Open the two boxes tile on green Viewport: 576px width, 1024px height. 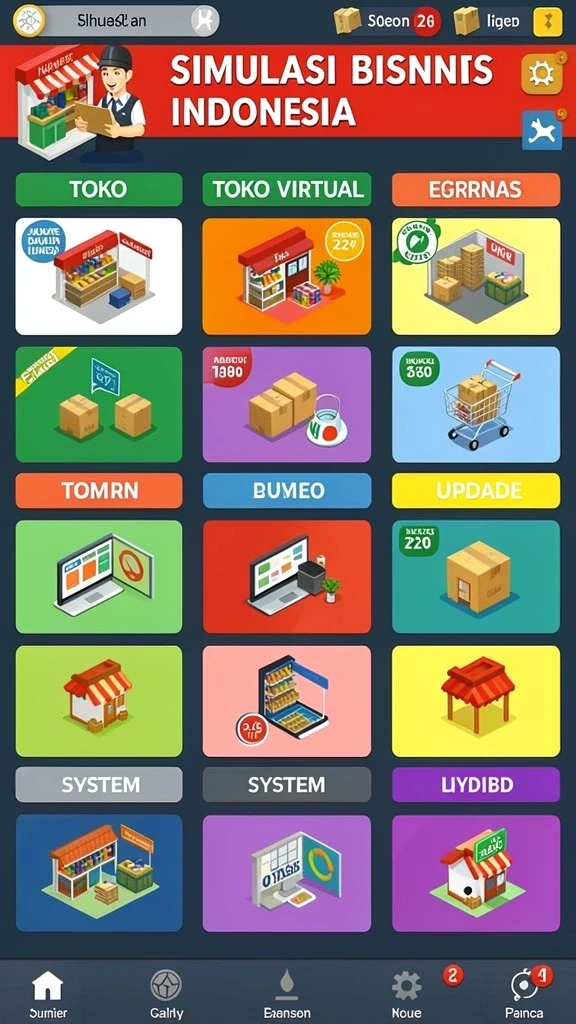tap(99, 404)
